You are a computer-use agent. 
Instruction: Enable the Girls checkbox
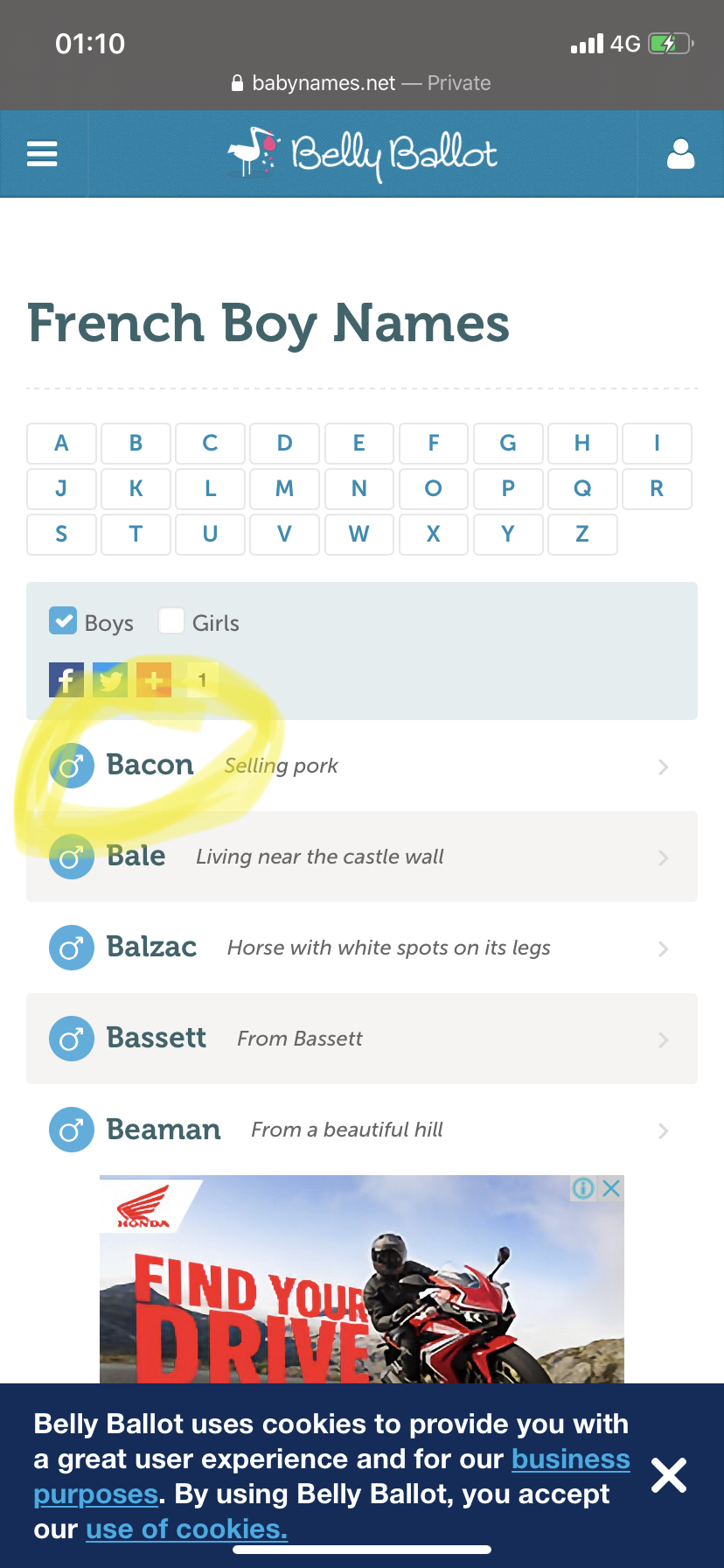click(171, 621)
